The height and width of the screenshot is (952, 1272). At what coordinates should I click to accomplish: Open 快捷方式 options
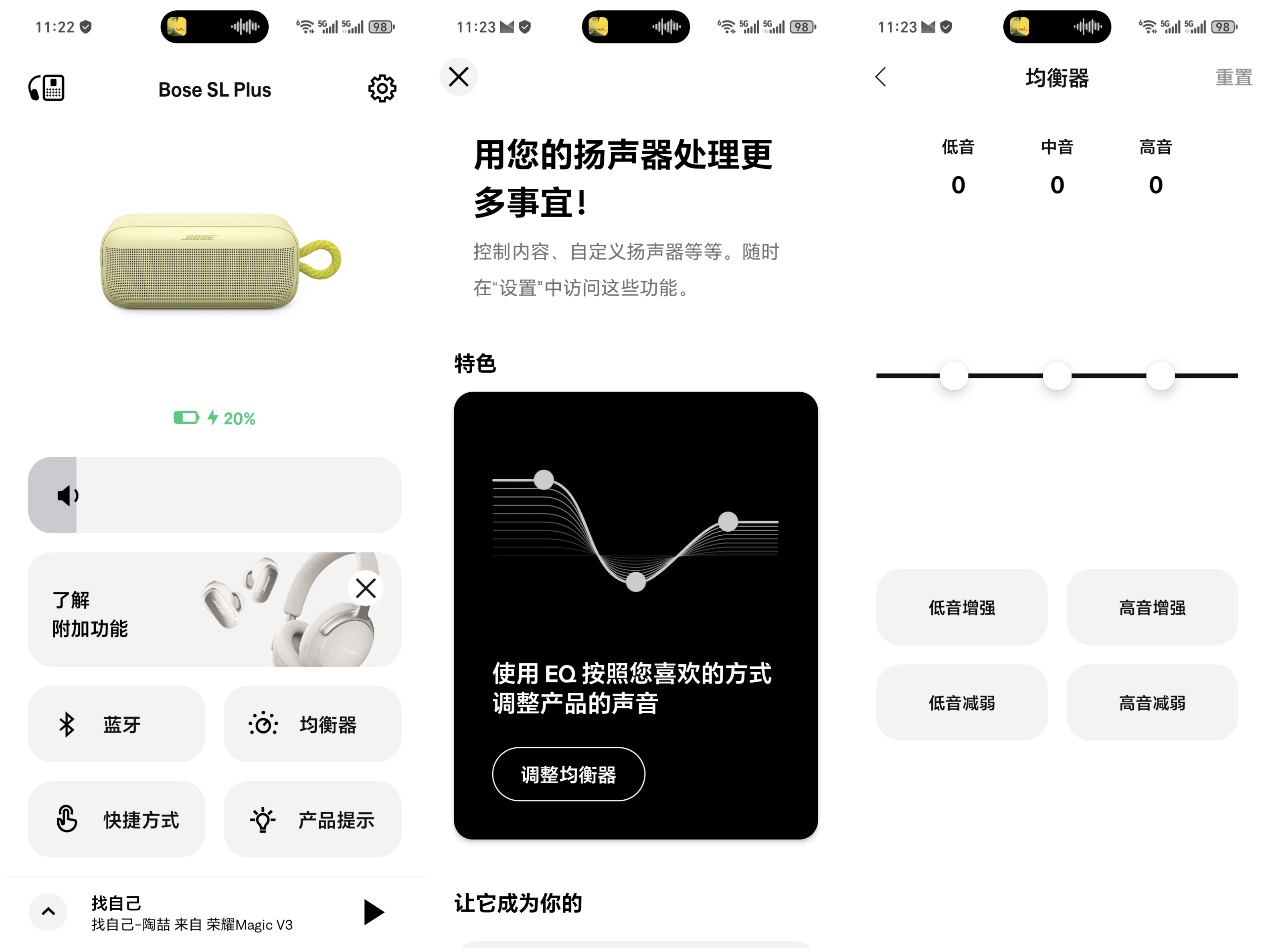(116, 819)
